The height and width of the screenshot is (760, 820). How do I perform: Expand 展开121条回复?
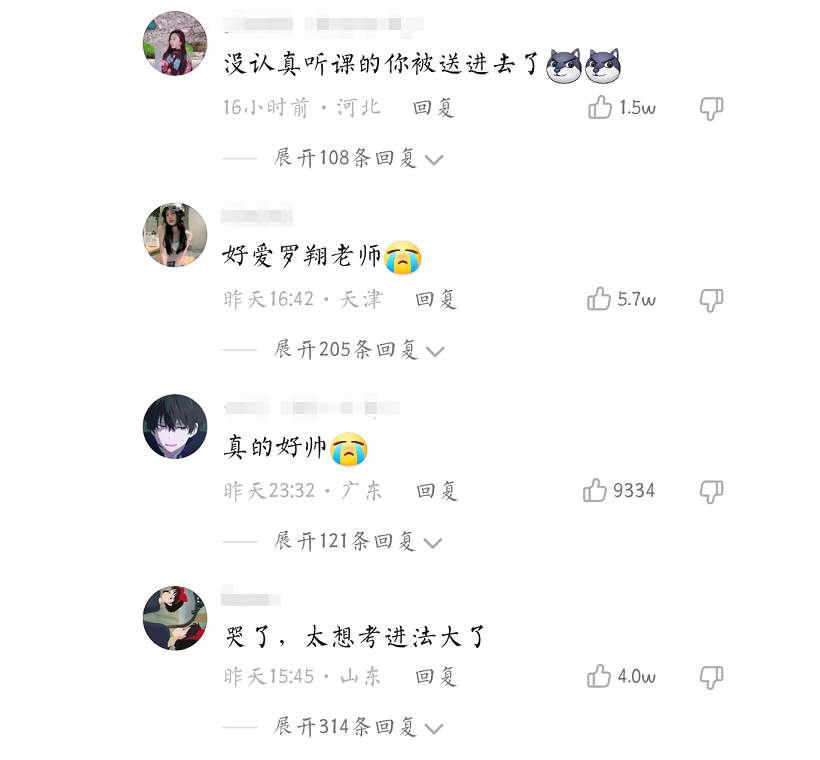point(358,542)
